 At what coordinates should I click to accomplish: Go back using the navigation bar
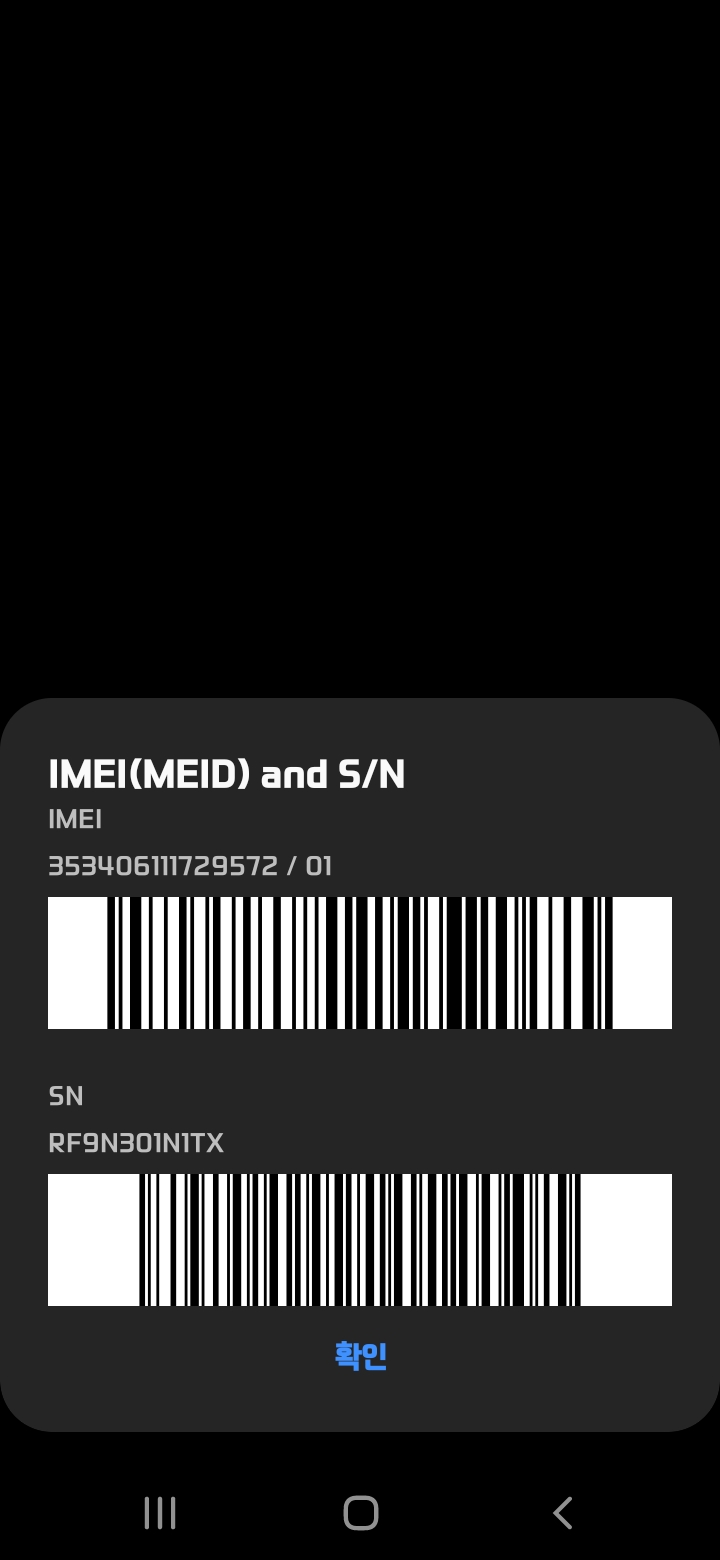pos(562,1512)
